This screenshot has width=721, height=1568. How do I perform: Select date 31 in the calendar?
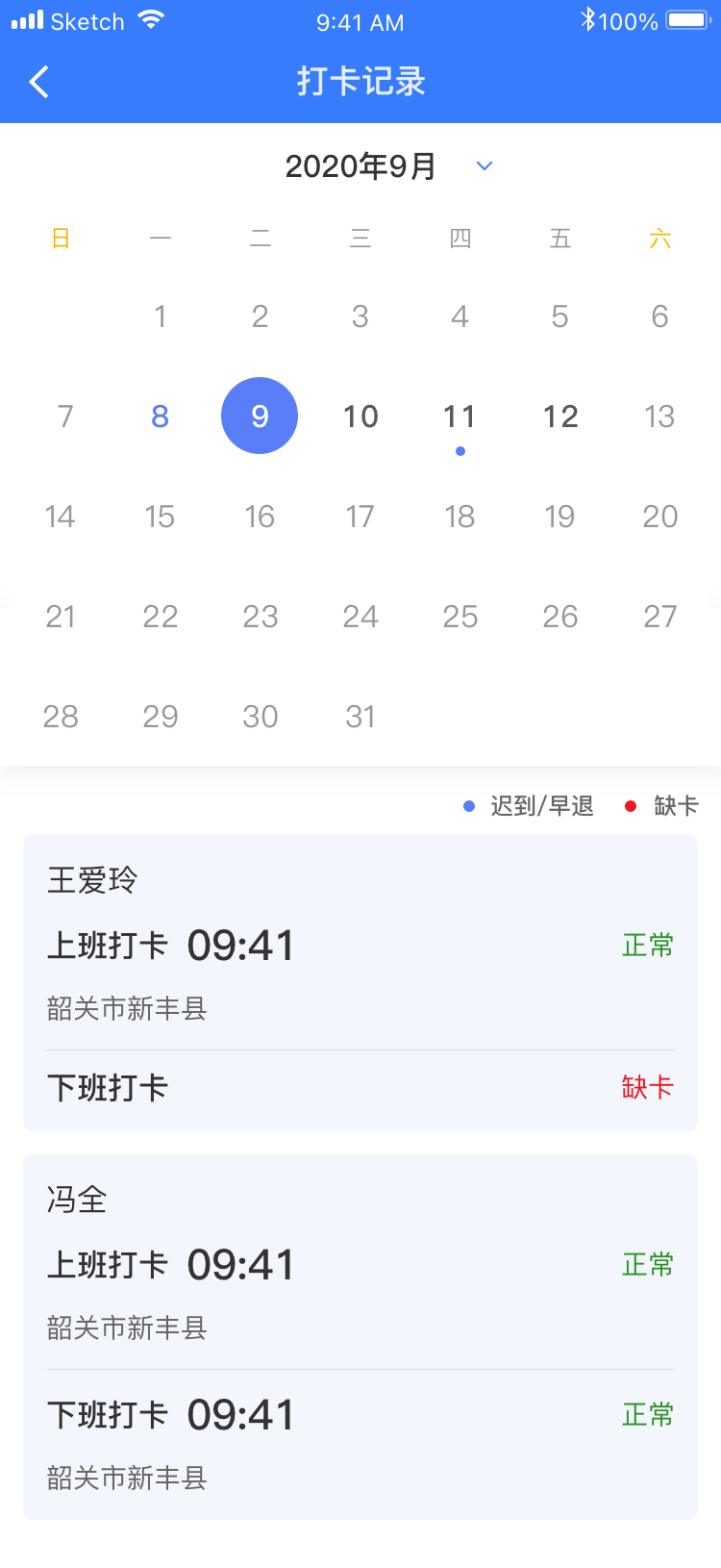click(x=360, y=717)
